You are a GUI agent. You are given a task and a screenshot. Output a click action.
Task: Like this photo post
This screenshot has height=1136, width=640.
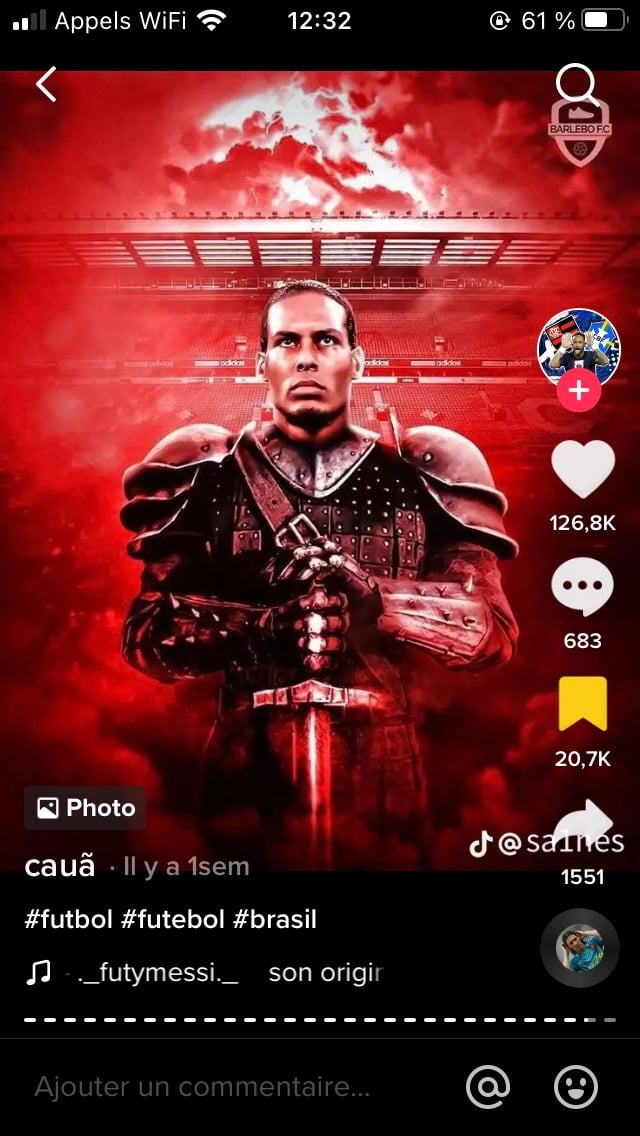coord(582,470)
